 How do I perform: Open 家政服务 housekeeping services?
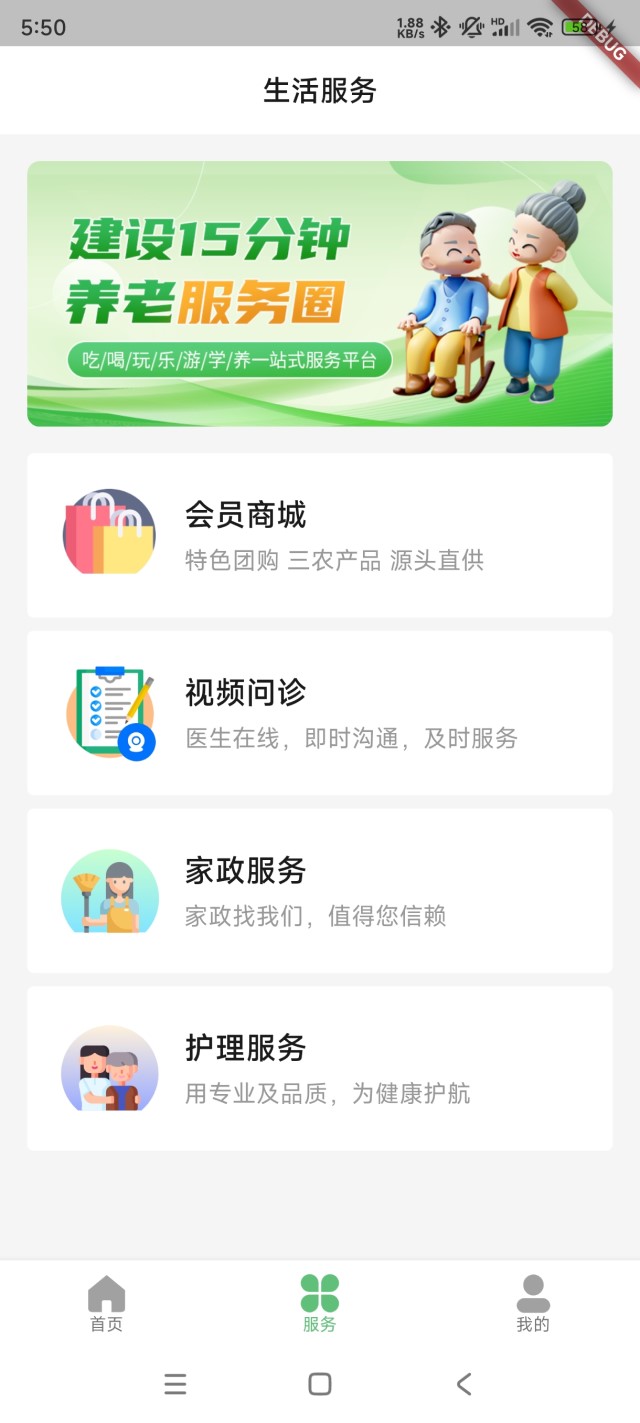point(319,890)
